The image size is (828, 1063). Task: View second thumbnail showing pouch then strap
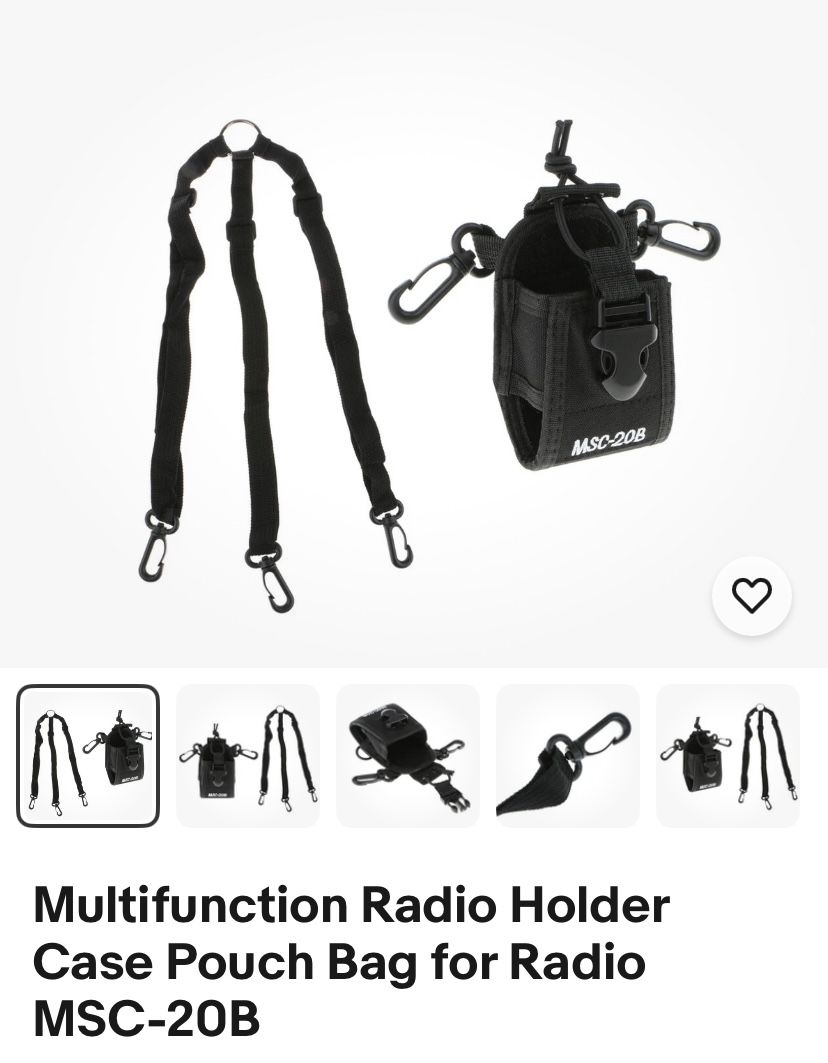pyautogui.click(x=248, y=756)
